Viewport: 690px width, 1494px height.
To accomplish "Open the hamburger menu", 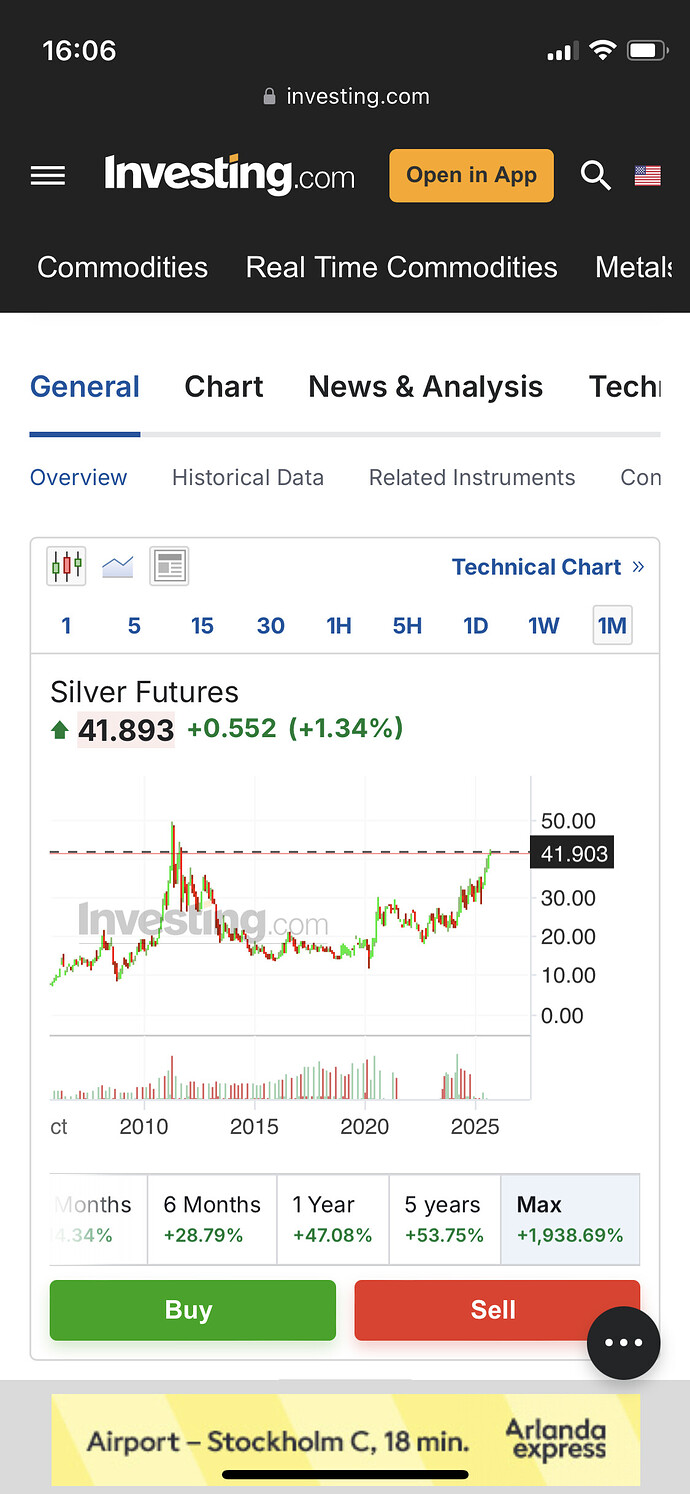I will [x=48, y=176].
